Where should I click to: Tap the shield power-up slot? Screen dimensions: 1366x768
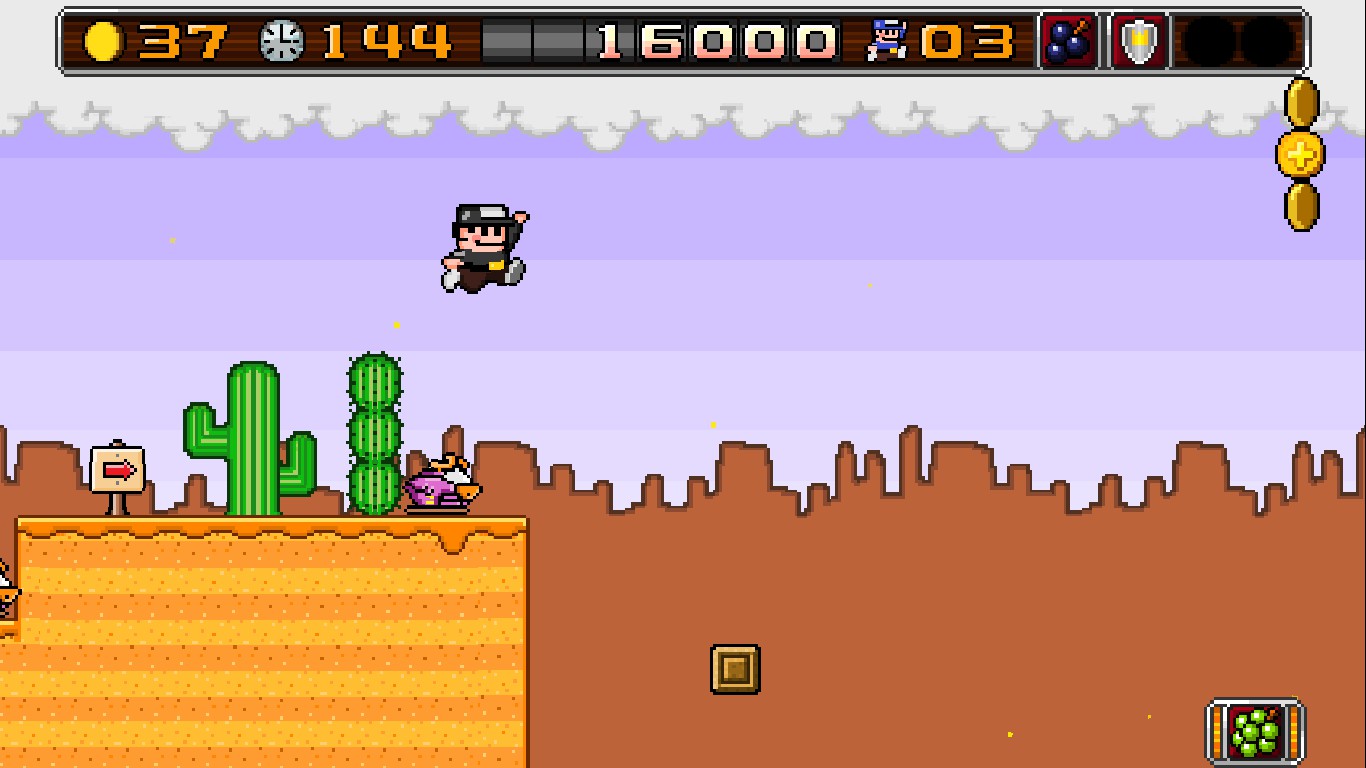(1138, 42)
